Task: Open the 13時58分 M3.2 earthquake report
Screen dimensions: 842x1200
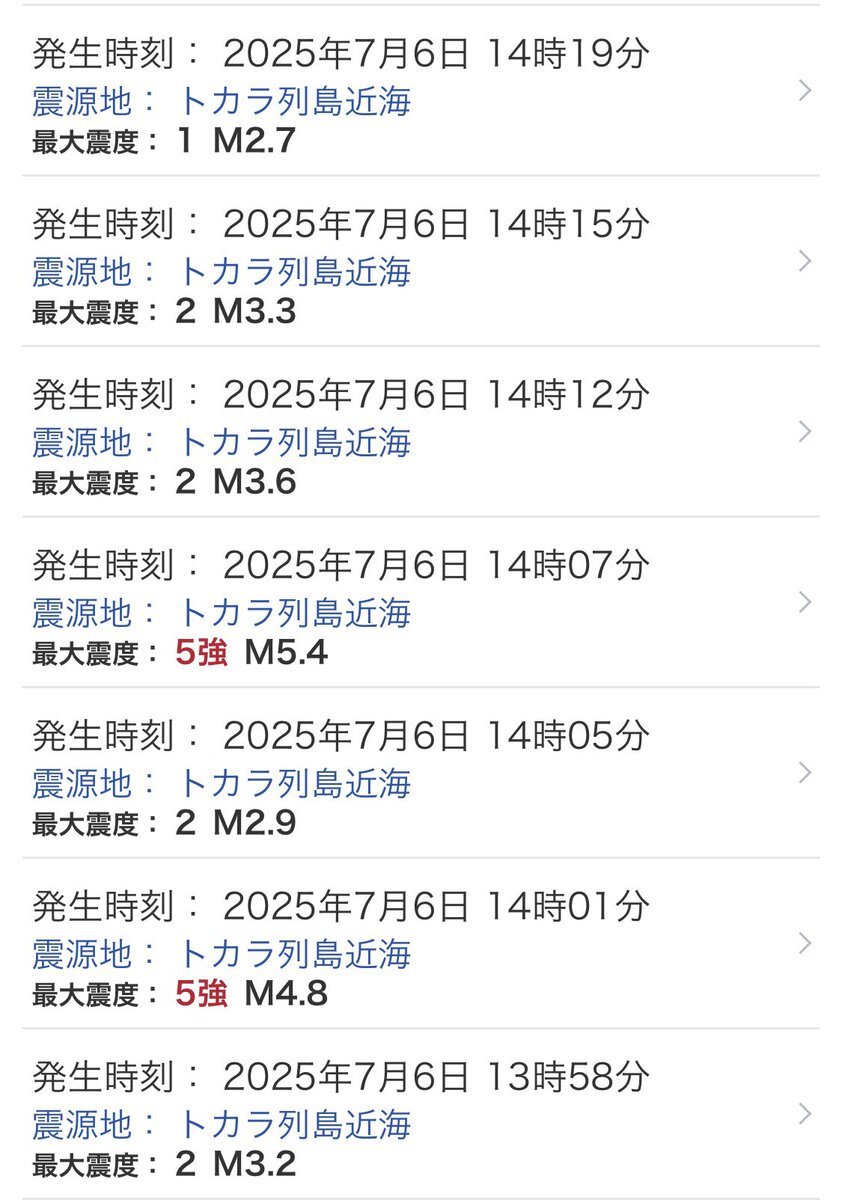Action: coord(420,1114)
